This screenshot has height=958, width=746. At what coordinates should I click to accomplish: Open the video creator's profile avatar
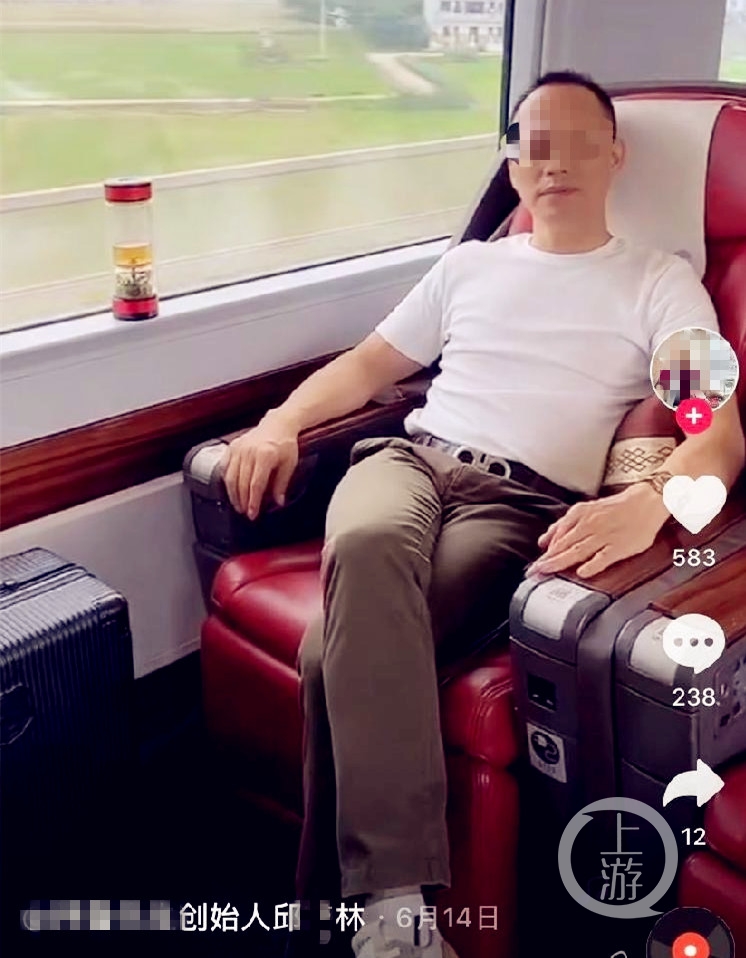[694, 368]
